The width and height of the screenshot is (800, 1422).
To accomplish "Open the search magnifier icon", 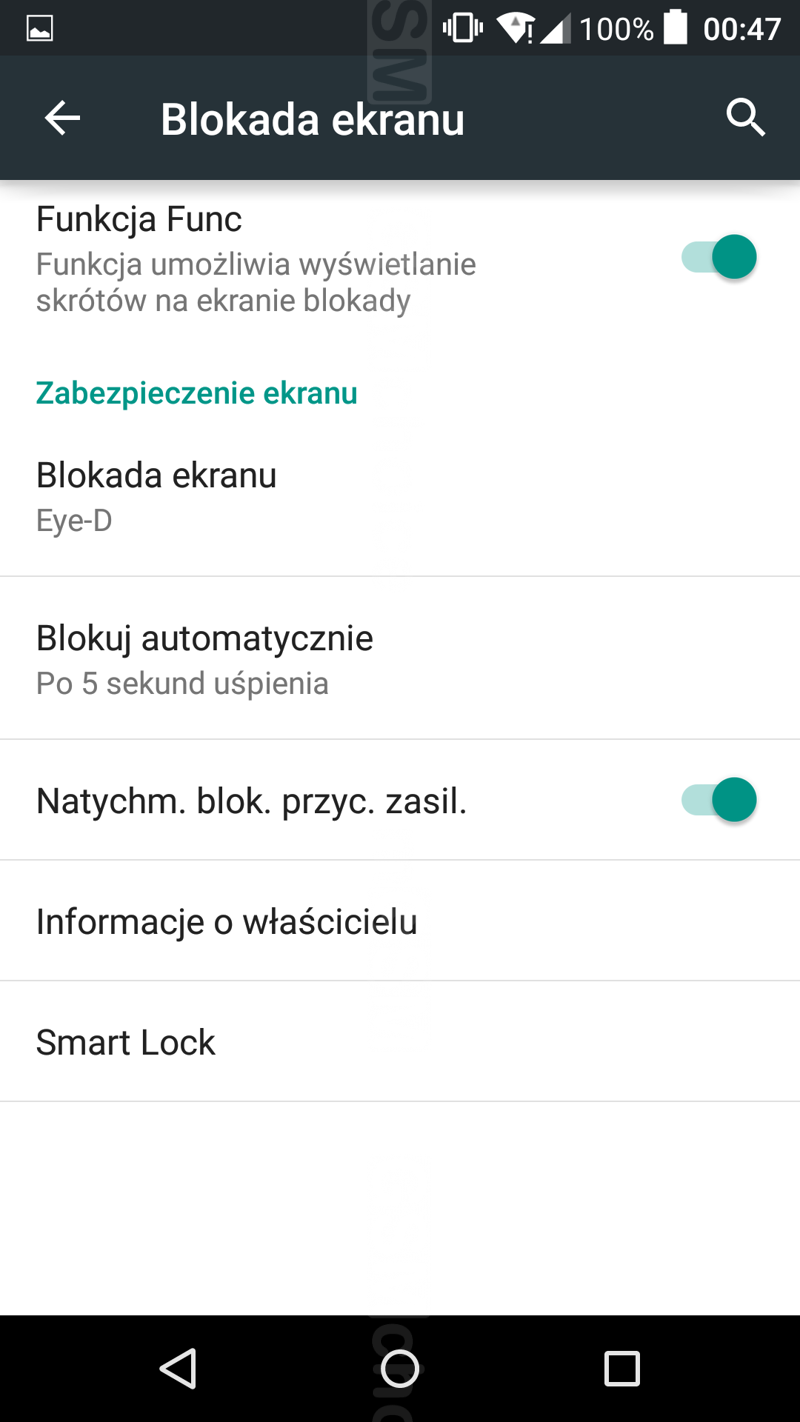I will coord(745,118).
